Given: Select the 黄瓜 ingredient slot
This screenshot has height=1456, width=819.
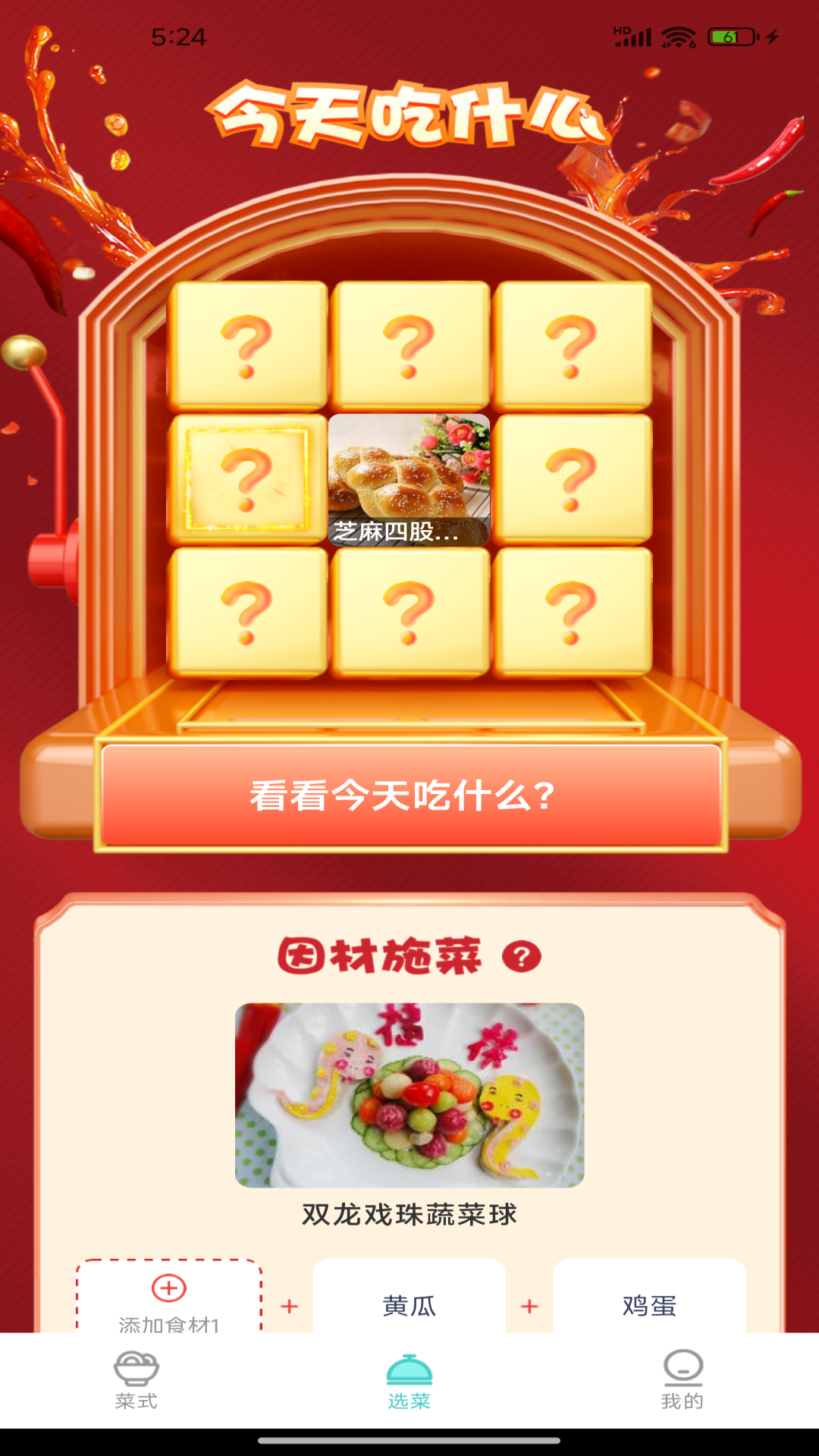Looking at the screenshot, I should [x=409, y=1303].
